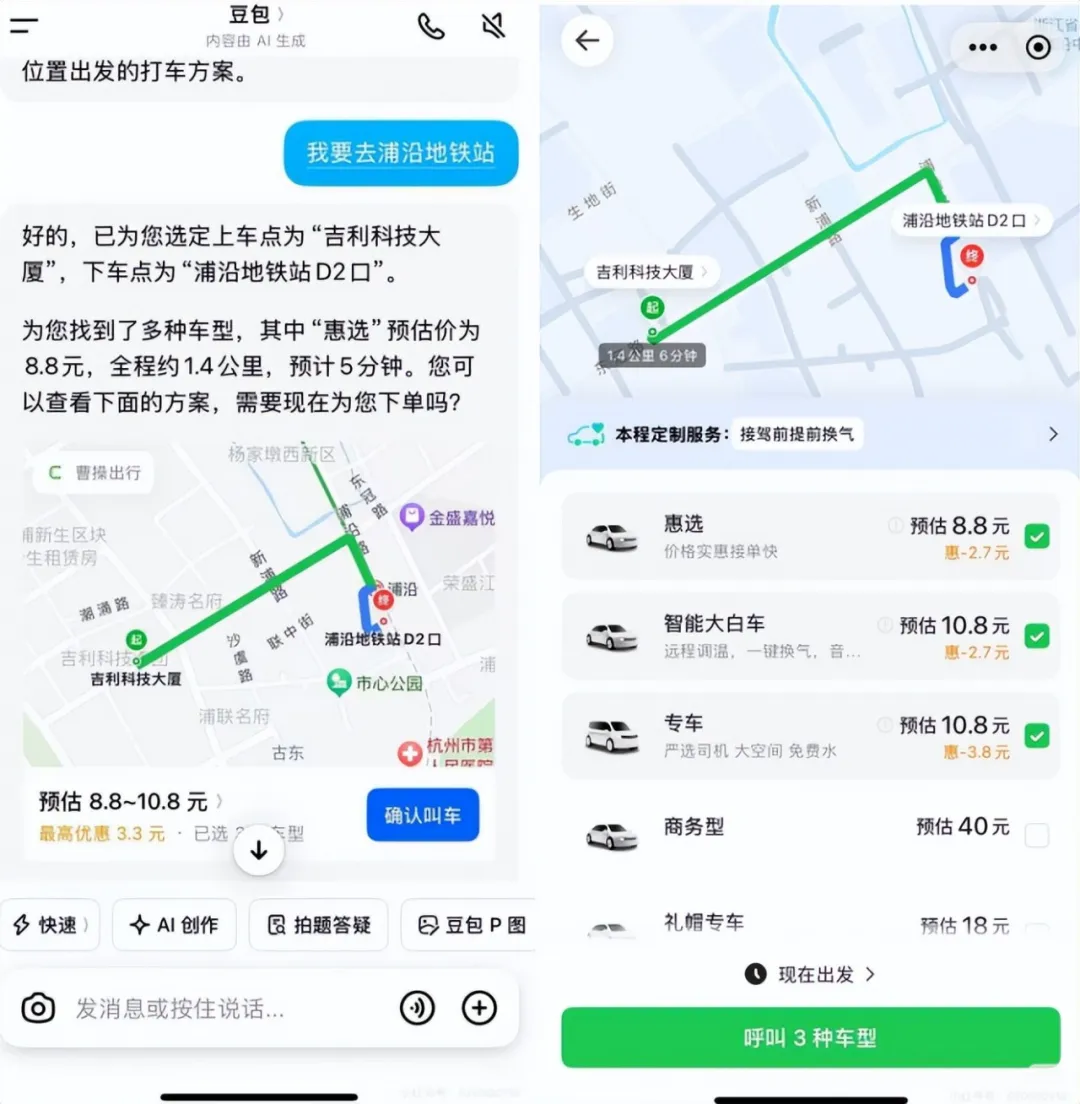Uncheck the 智能大白车 car type

point(1037,636)
